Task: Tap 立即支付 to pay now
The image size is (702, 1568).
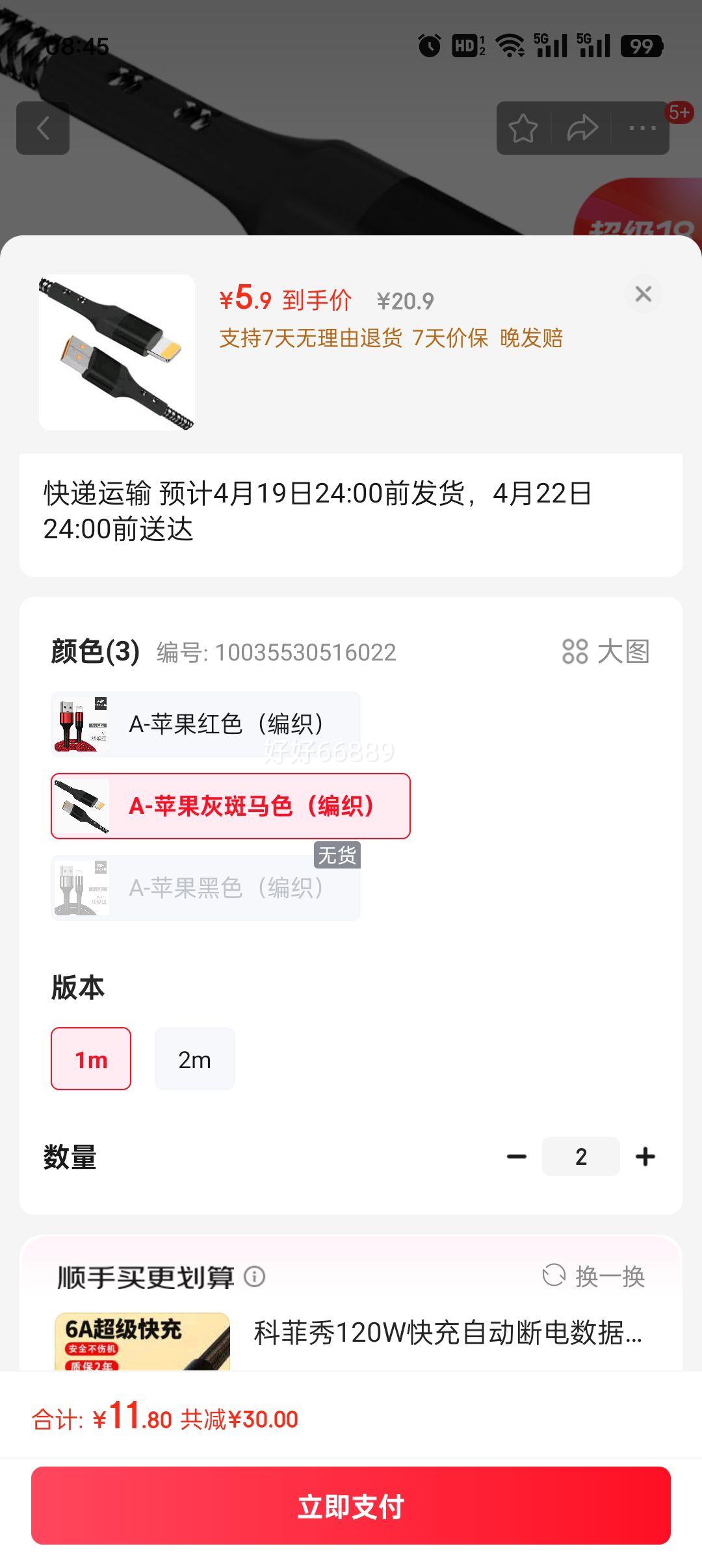Action: [x=351, y=1506]
